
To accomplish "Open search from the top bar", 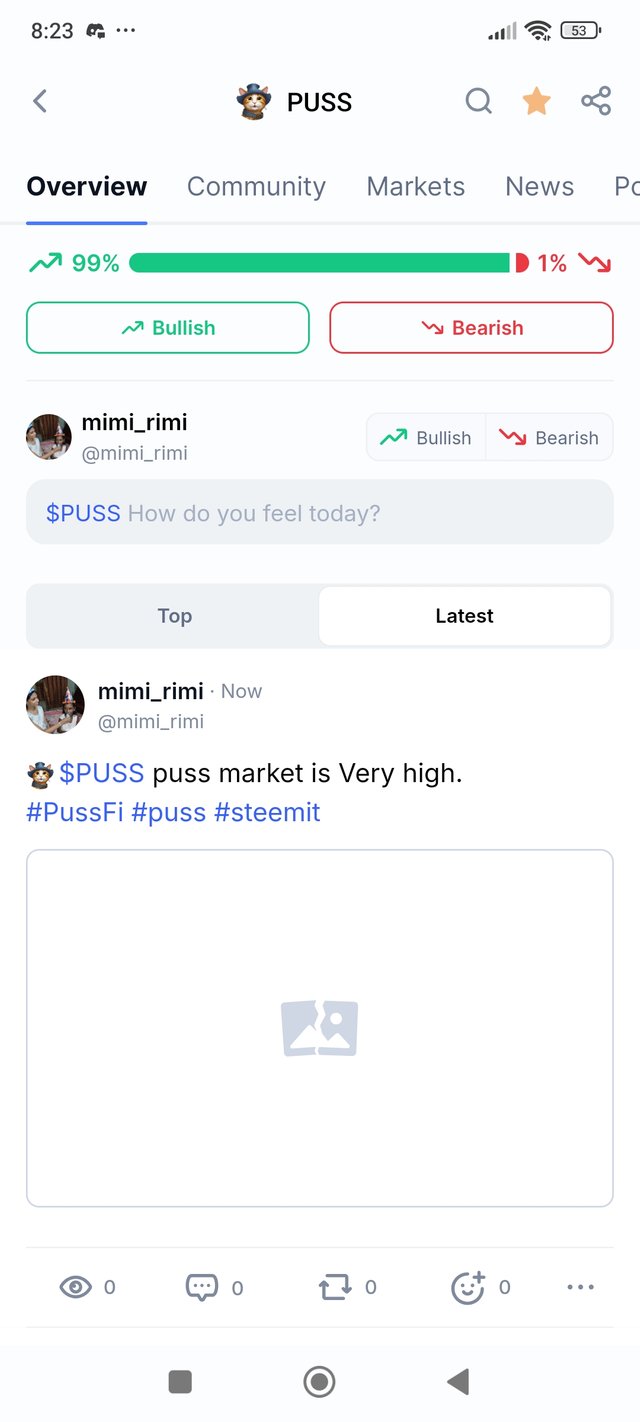I will [x=479, y=101].
